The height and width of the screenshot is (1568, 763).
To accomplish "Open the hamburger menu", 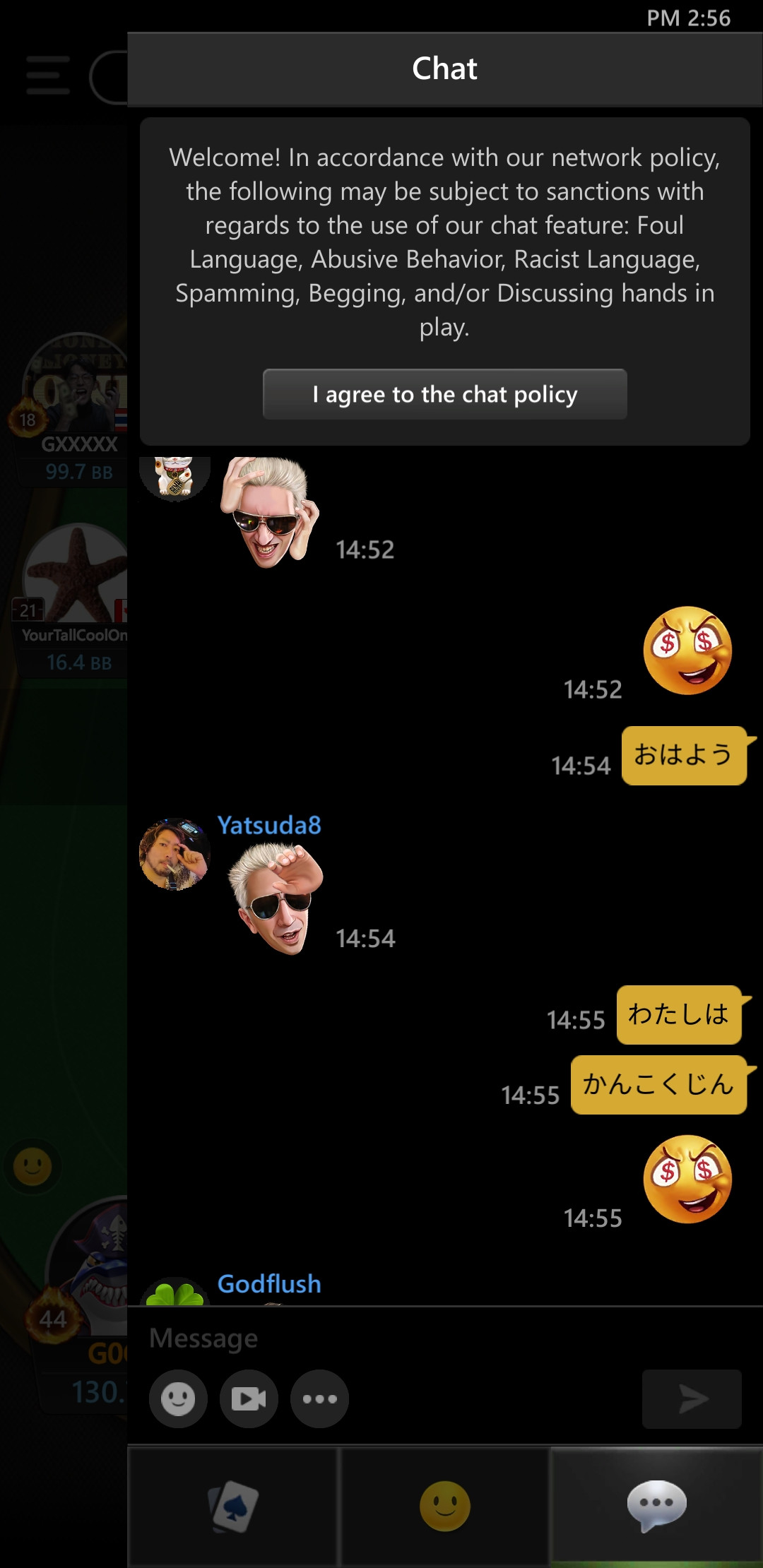I will point(48,75).
